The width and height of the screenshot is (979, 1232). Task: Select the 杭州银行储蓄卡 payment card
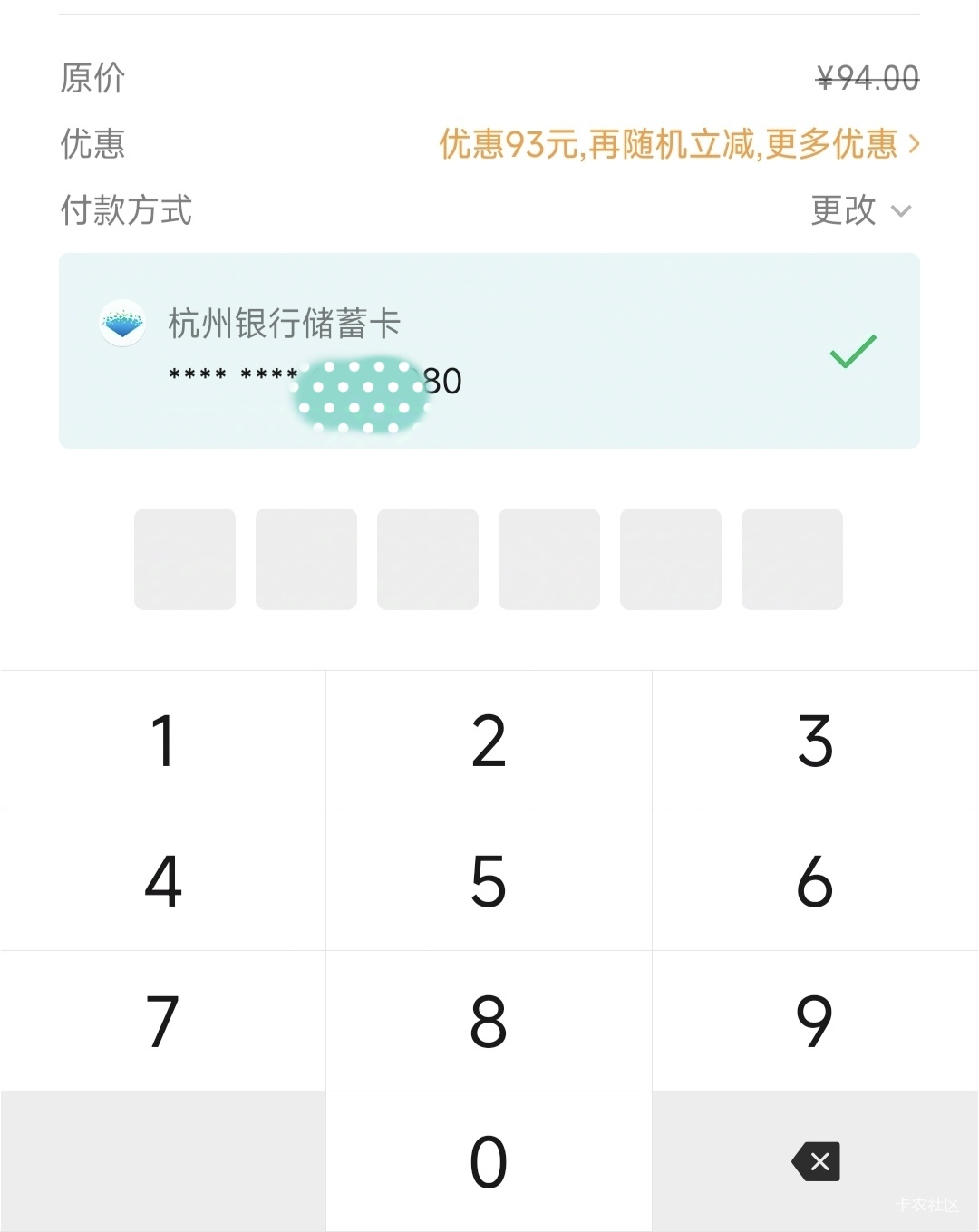pos(489,351)
